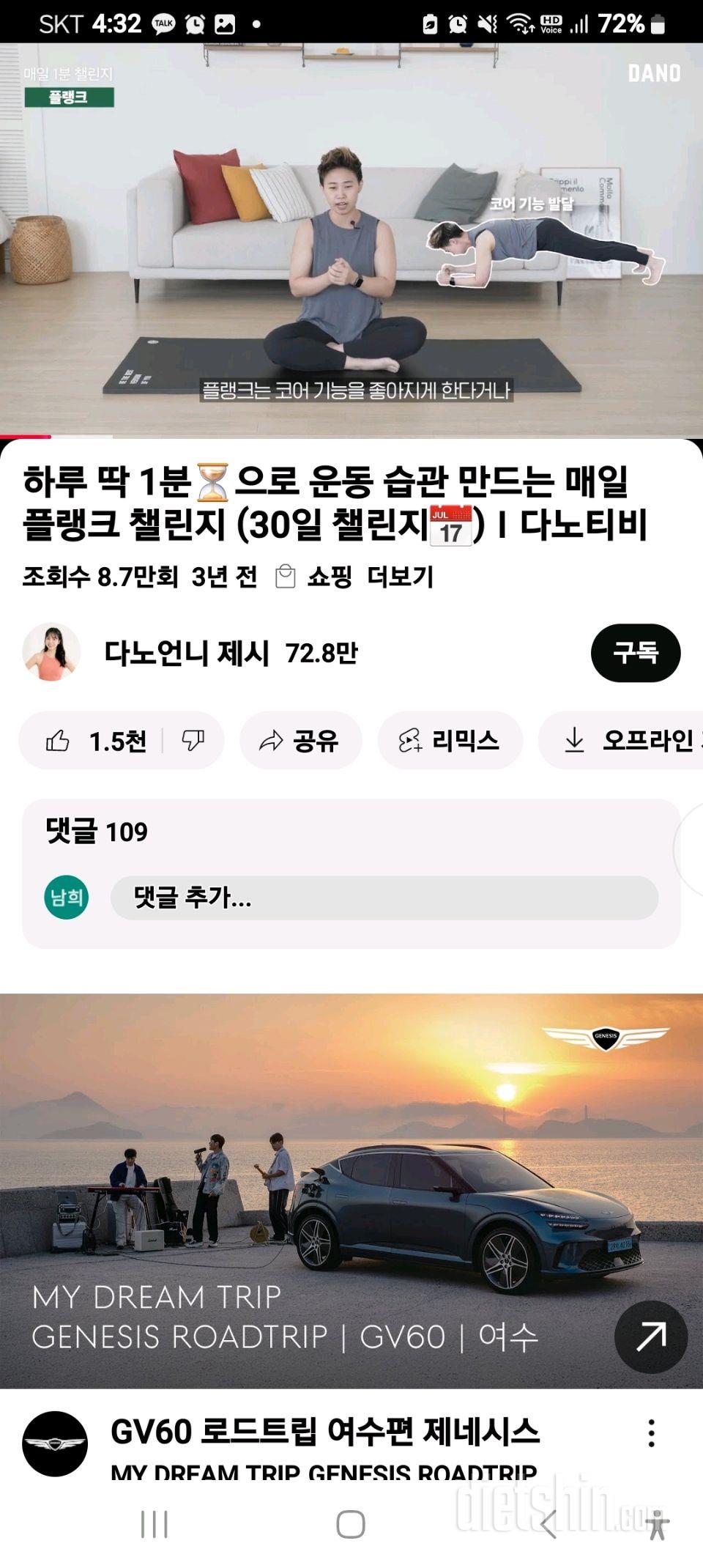Tap the arrow icon on the Genesis ad

tap(650, 1337)
